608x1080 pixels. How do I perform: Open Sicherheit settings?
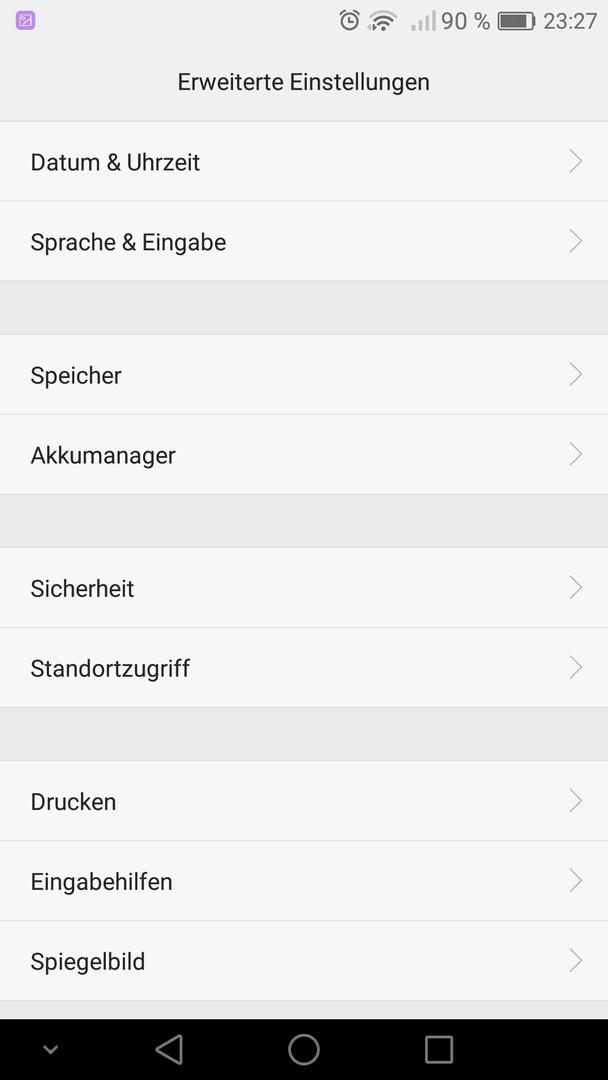point(304,588)
